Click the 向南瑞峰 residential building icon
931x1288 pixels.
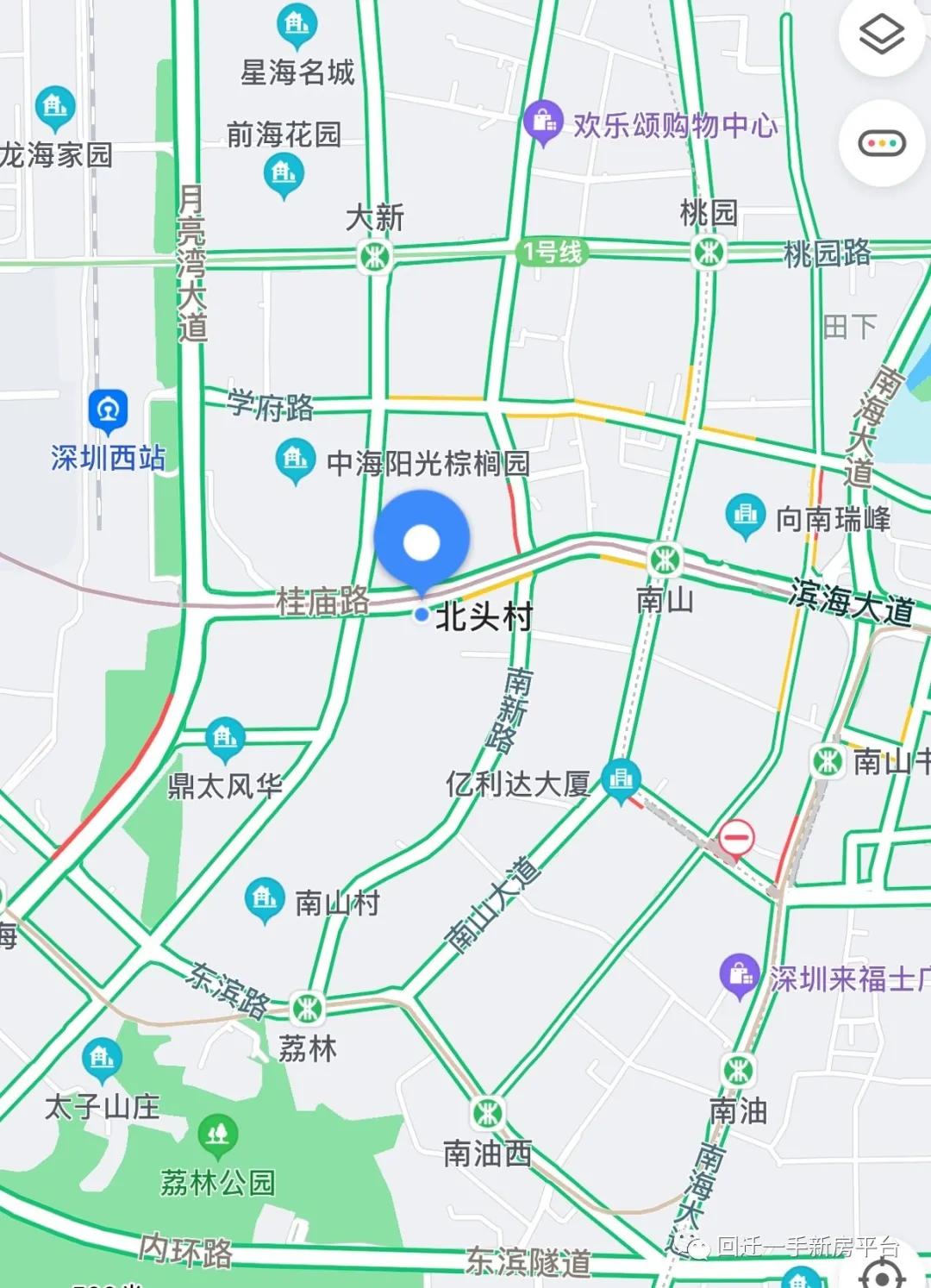point(743,515)
